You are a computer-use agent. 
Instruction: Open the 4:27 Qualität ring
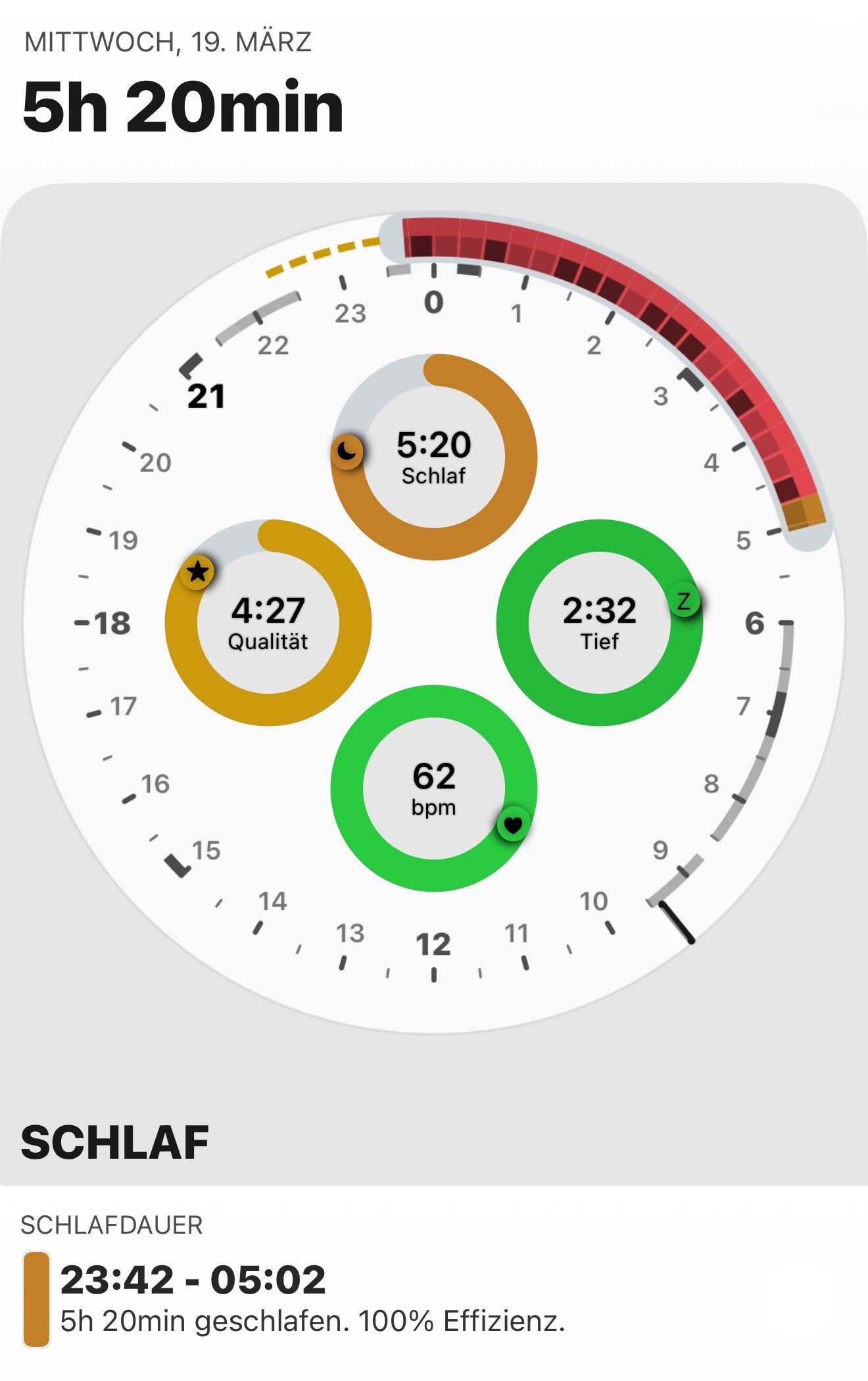coord(268,623)
